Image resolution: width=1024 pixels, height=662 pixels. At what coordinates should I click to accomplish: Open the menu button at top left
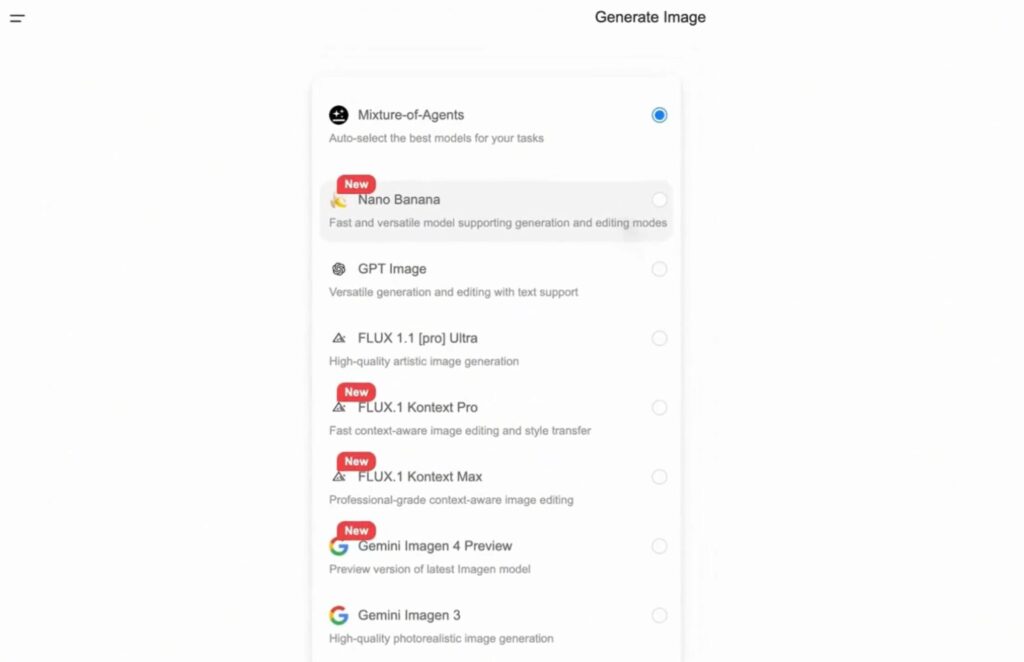(x=17, y=18)
